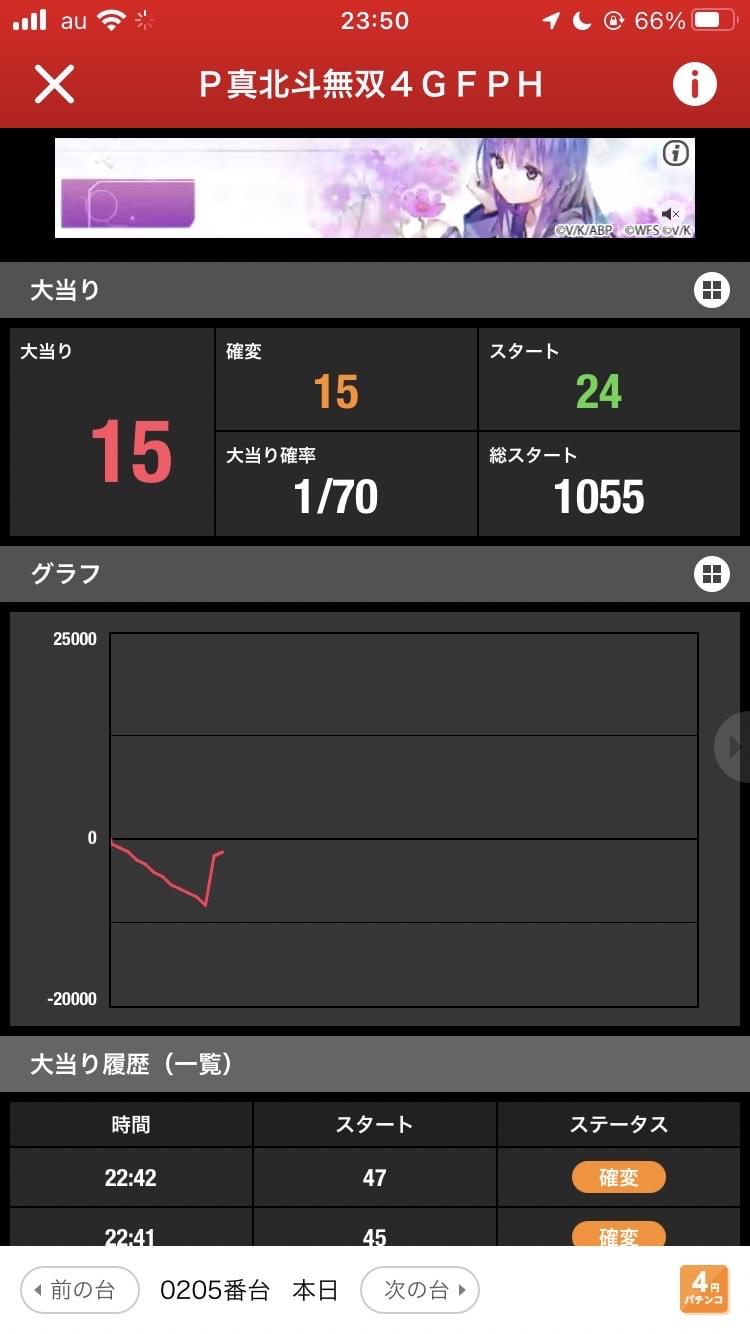Show next graph with side arrow
Image resolution: width=750 pixels, height=1334 pixels.
pyautogui.click(x=734, y=746)
